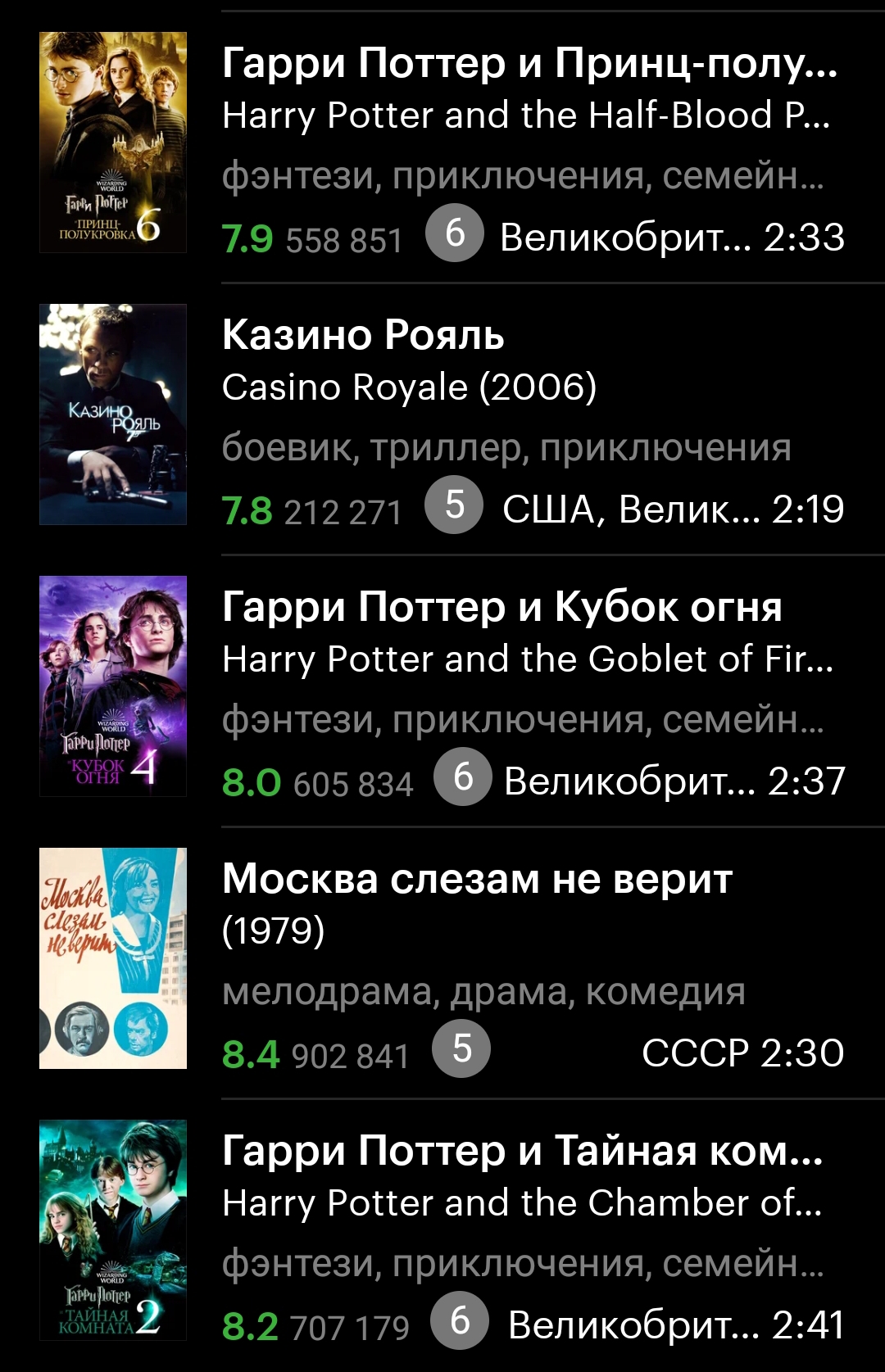Image resolution: width=885 pixels, height=1372 pixels.
Task: Open Москва слезам не верит (1979)
Action: 477,880
